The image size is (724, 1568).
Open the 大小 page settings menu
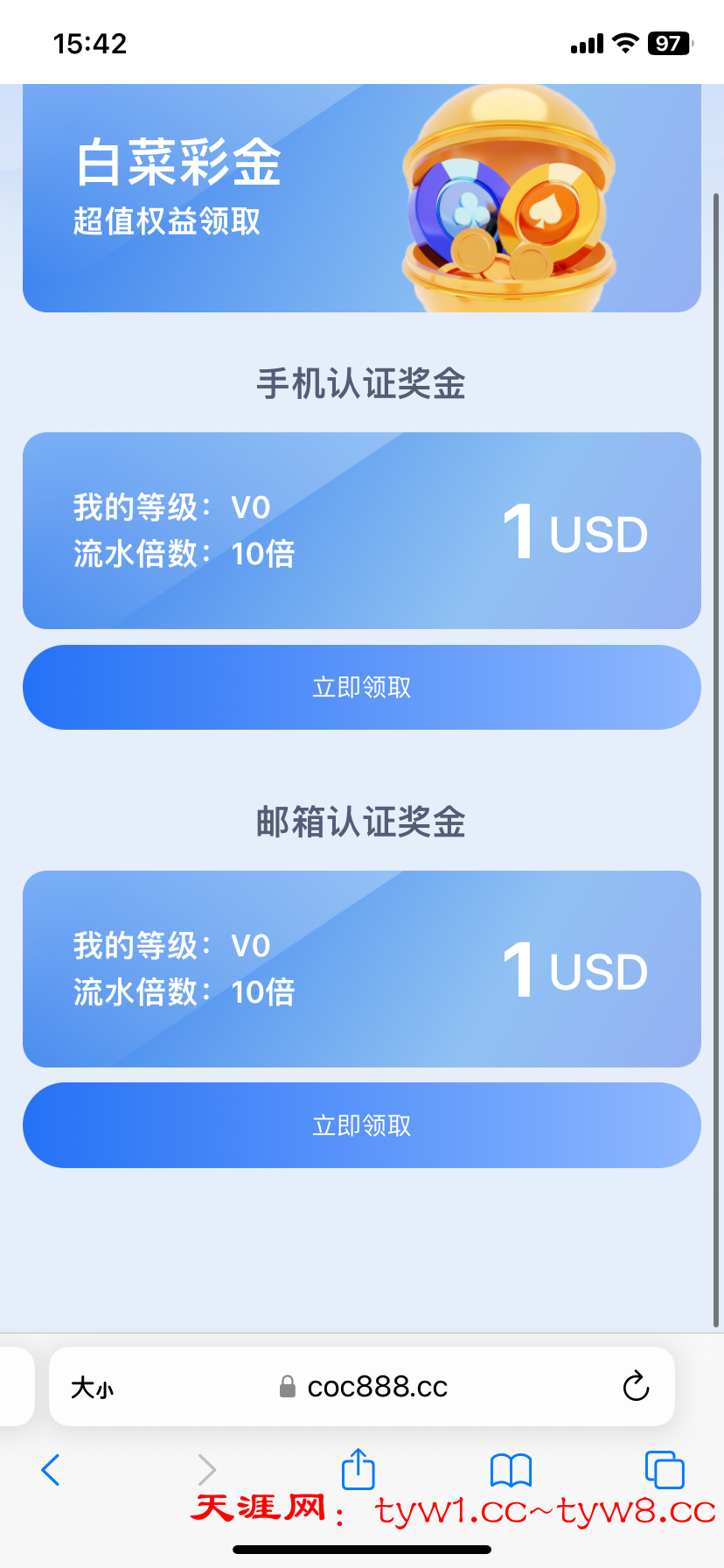[x=92, y=1388]
